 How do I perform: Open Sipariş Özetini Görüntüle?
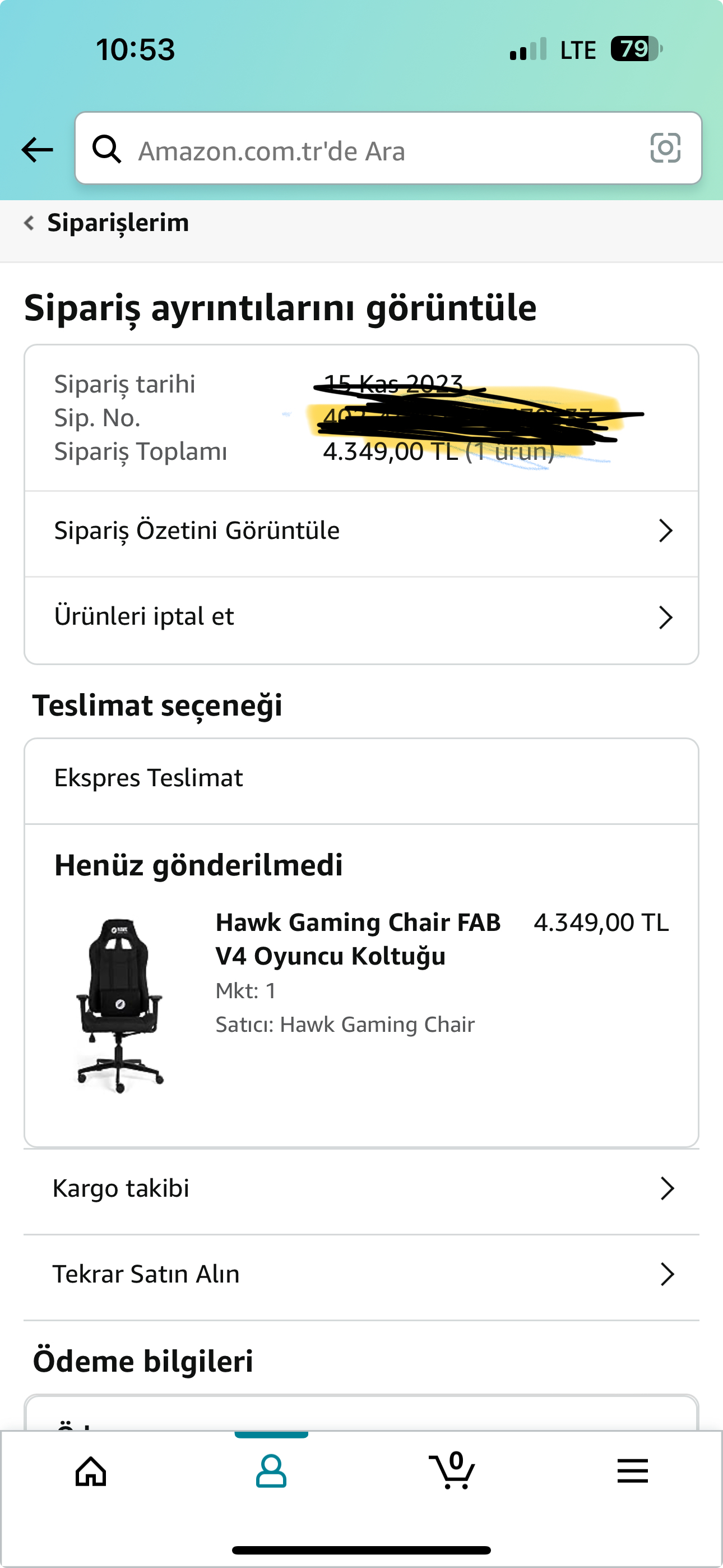pos(361,531)
